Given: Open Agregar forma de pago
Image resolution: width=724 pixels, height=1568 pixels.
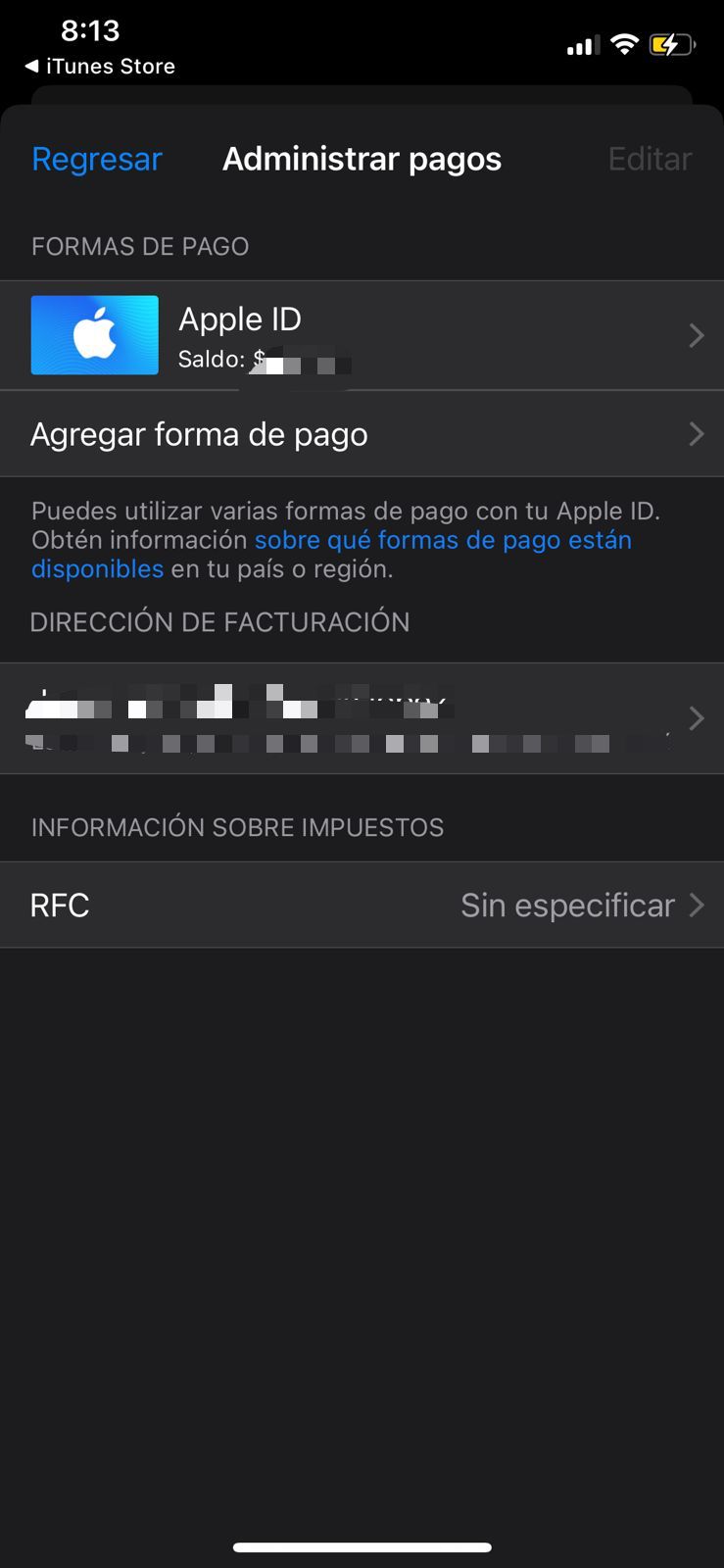Looking at the screenshot, I should click(x=362, y=434).
